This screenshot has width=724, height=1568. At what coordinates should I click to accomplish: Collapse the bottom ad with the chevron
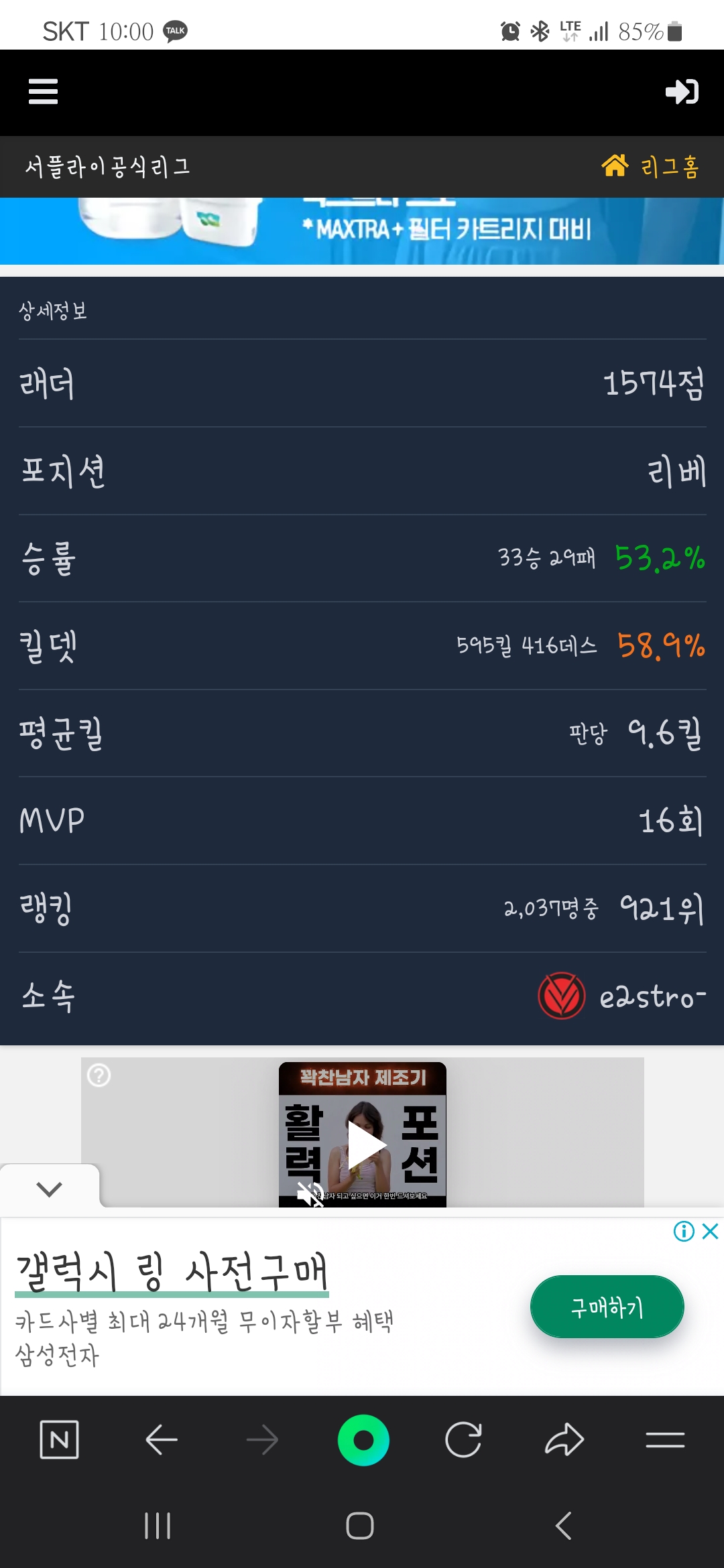point(50,1189)
